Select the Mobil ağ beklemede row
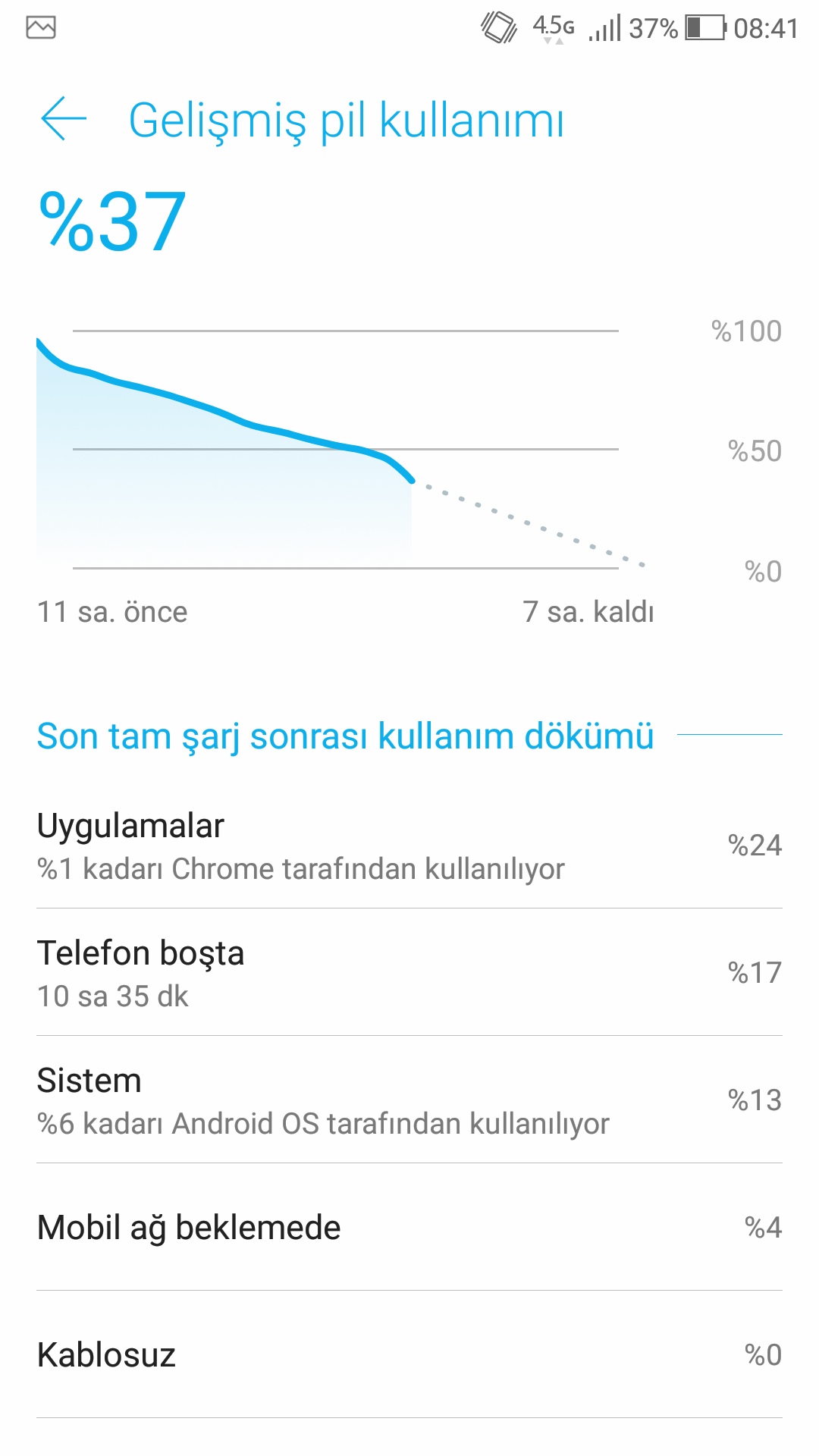819x1456 pixels. [x=409, y=1227]
